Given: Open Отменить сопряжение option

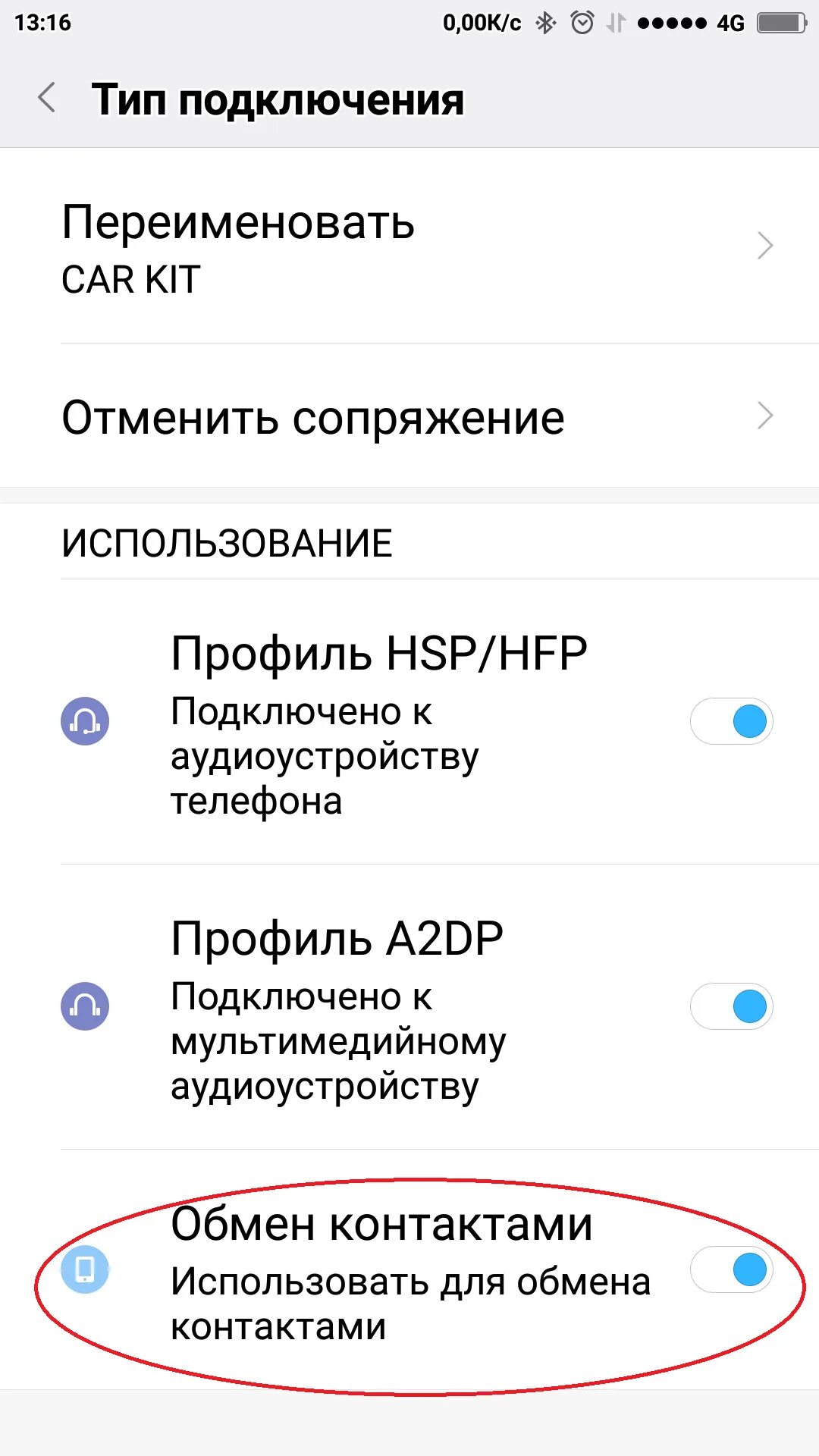Looking at the screenshot, I should [x=409, y=417].
